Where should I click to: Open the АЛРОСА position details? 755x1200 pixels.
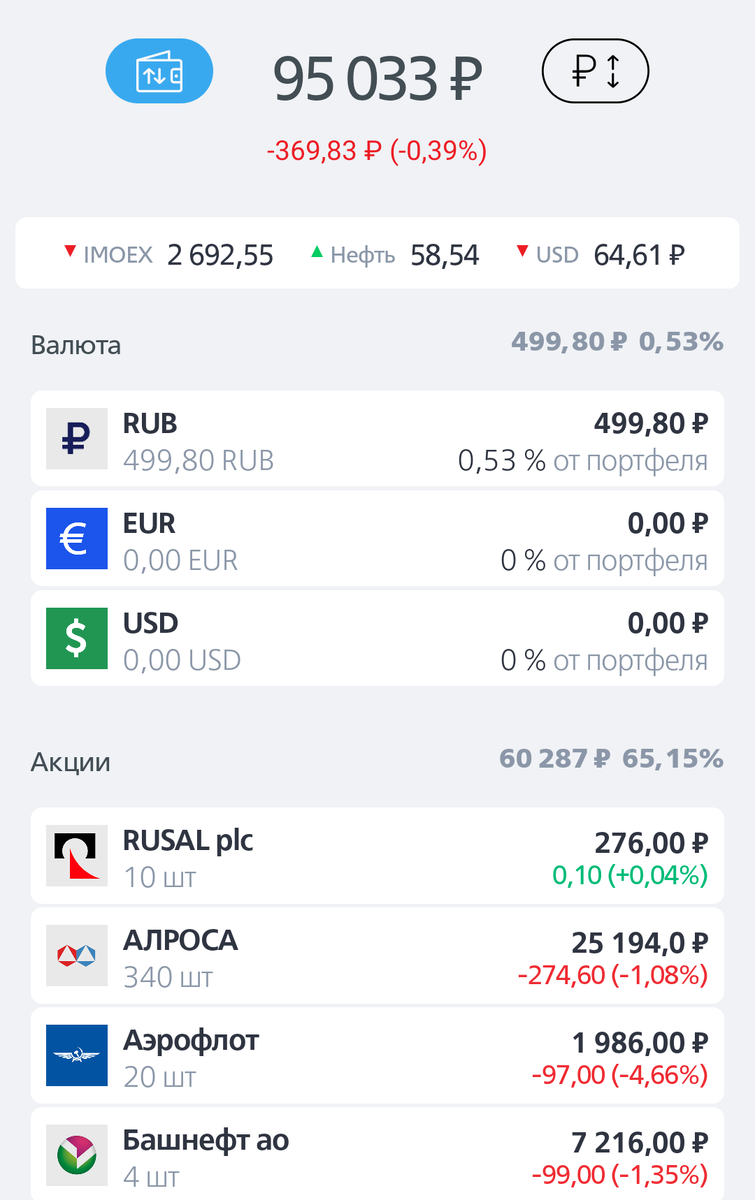point(377,955)
